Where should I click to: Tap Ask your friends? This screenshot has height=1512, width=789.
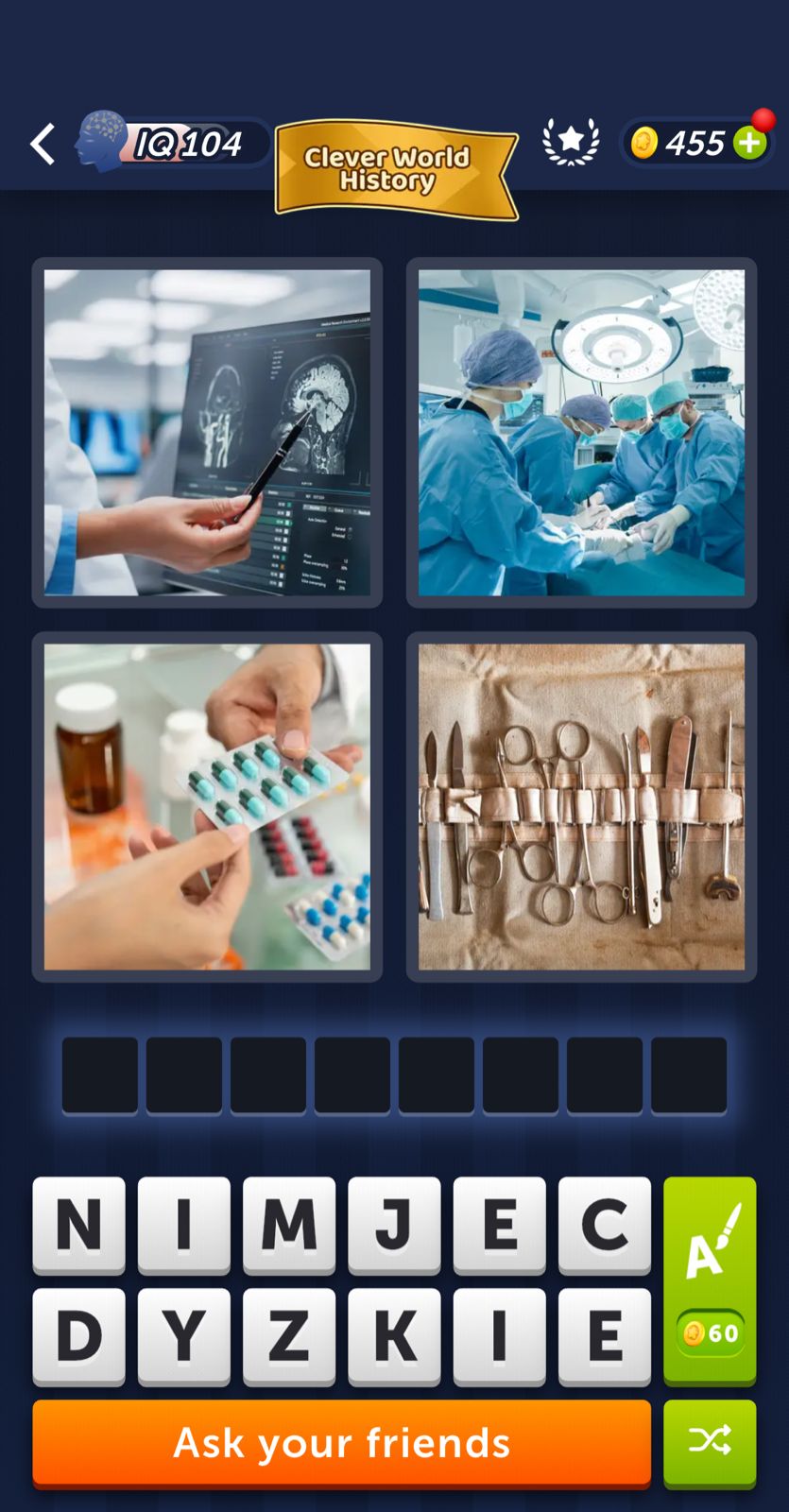tap(341, 1443)
